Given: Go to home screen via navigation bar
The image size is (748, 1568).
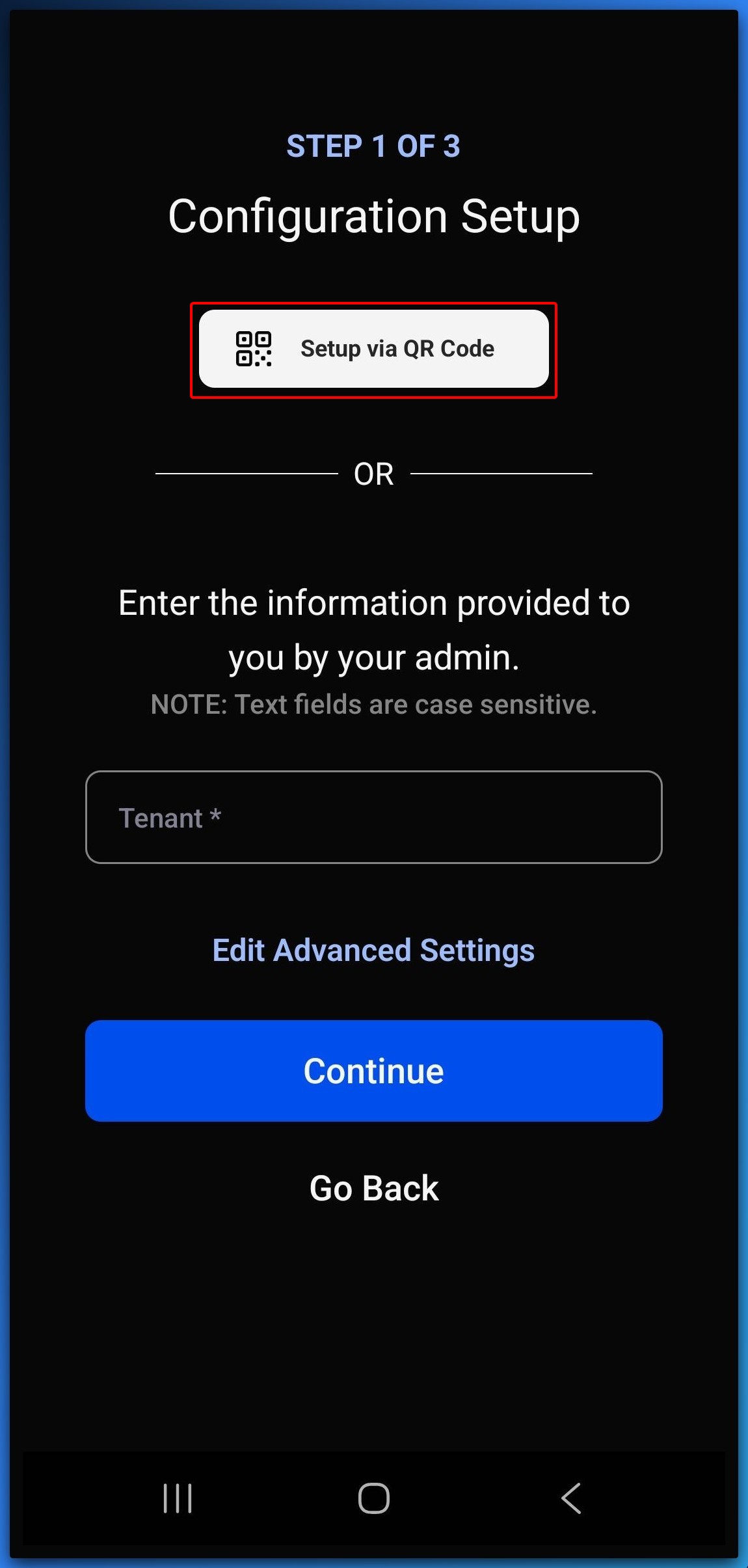Looking at the screenshot, I should coord(374,1498).
